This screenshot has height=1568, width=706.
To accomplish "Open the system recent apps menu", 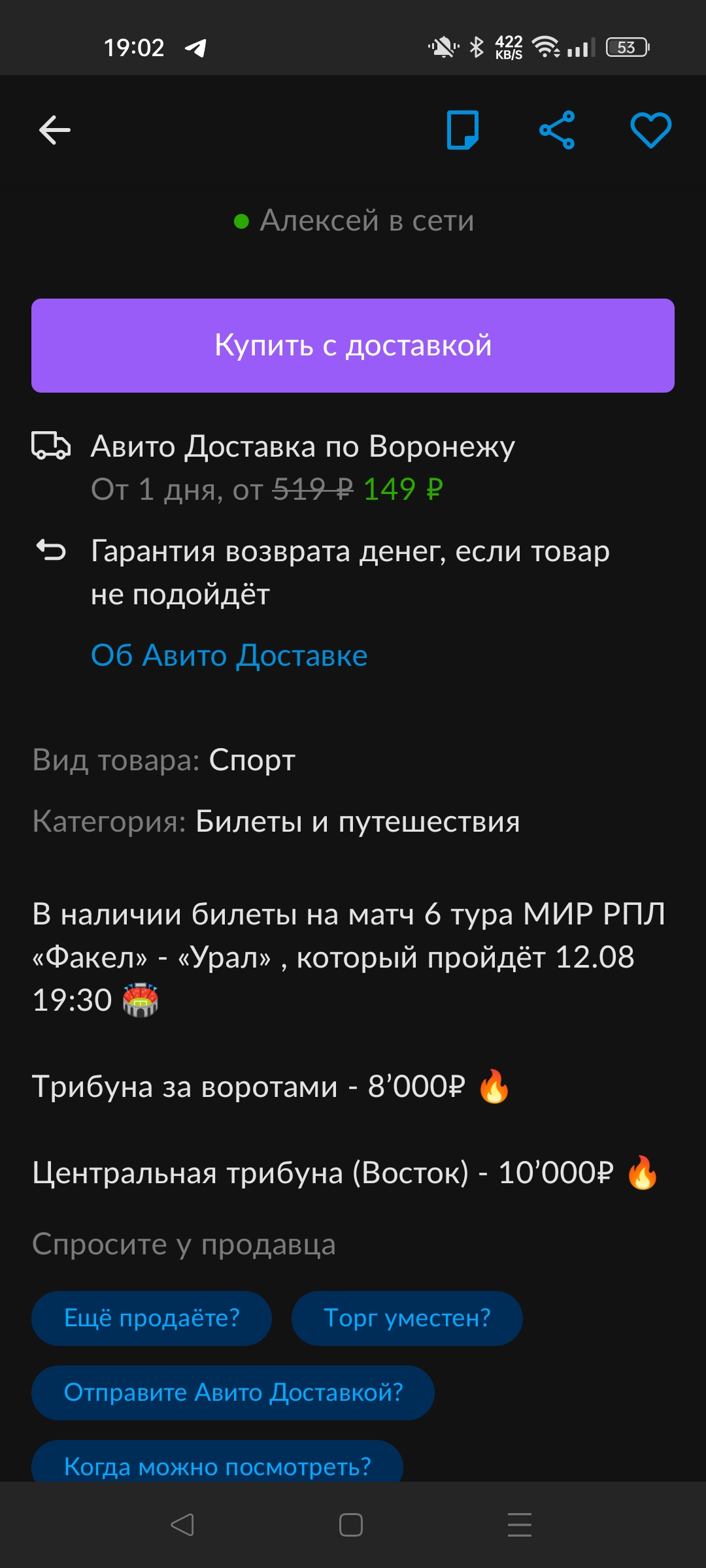I will tap(520, 1525).
